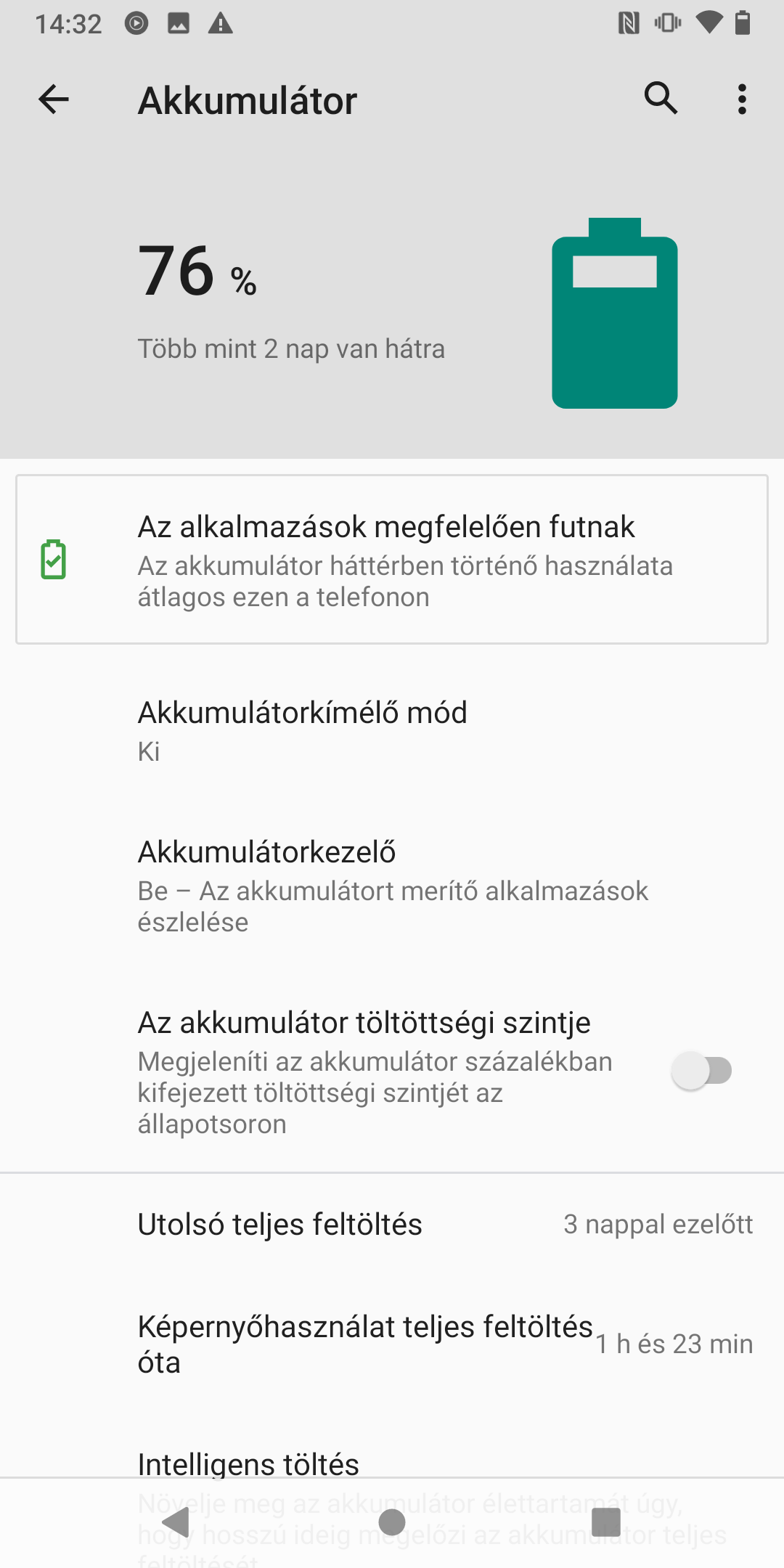This screenshot has width=784, height=1568.
Task: Tap the system home button
Action: pos(392,1522)
